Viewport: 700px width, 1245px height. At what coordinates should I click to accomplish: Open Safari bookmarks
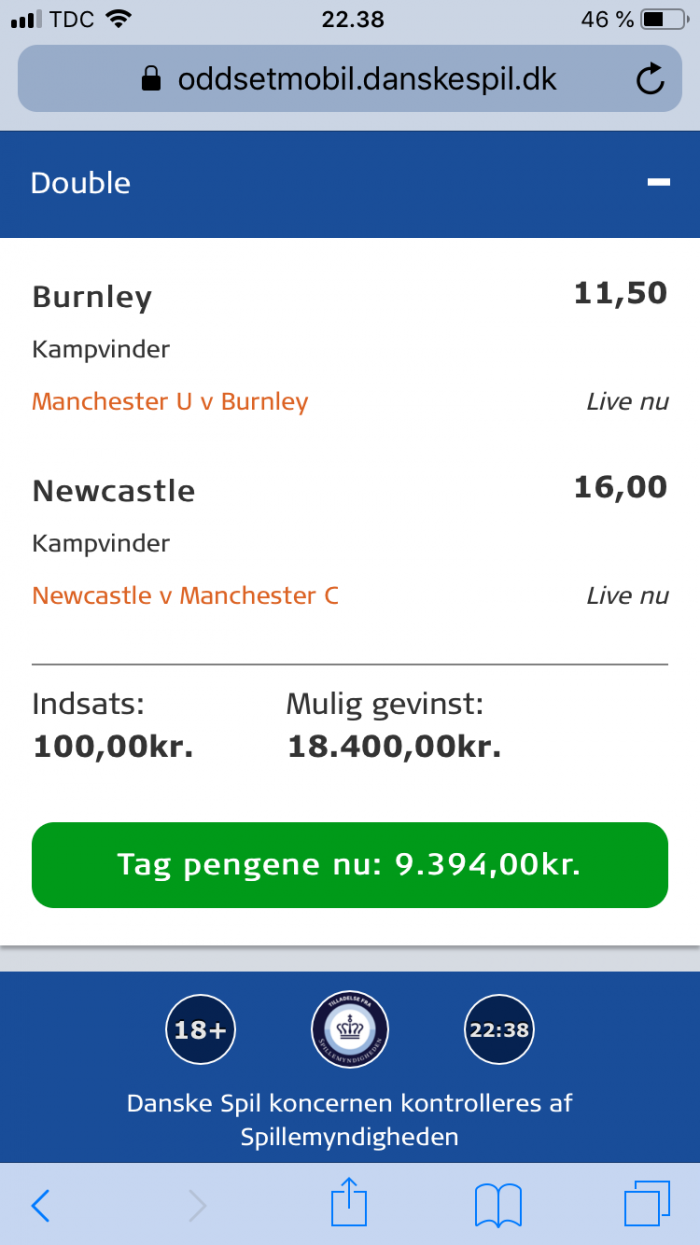[x=498, y=1206]
